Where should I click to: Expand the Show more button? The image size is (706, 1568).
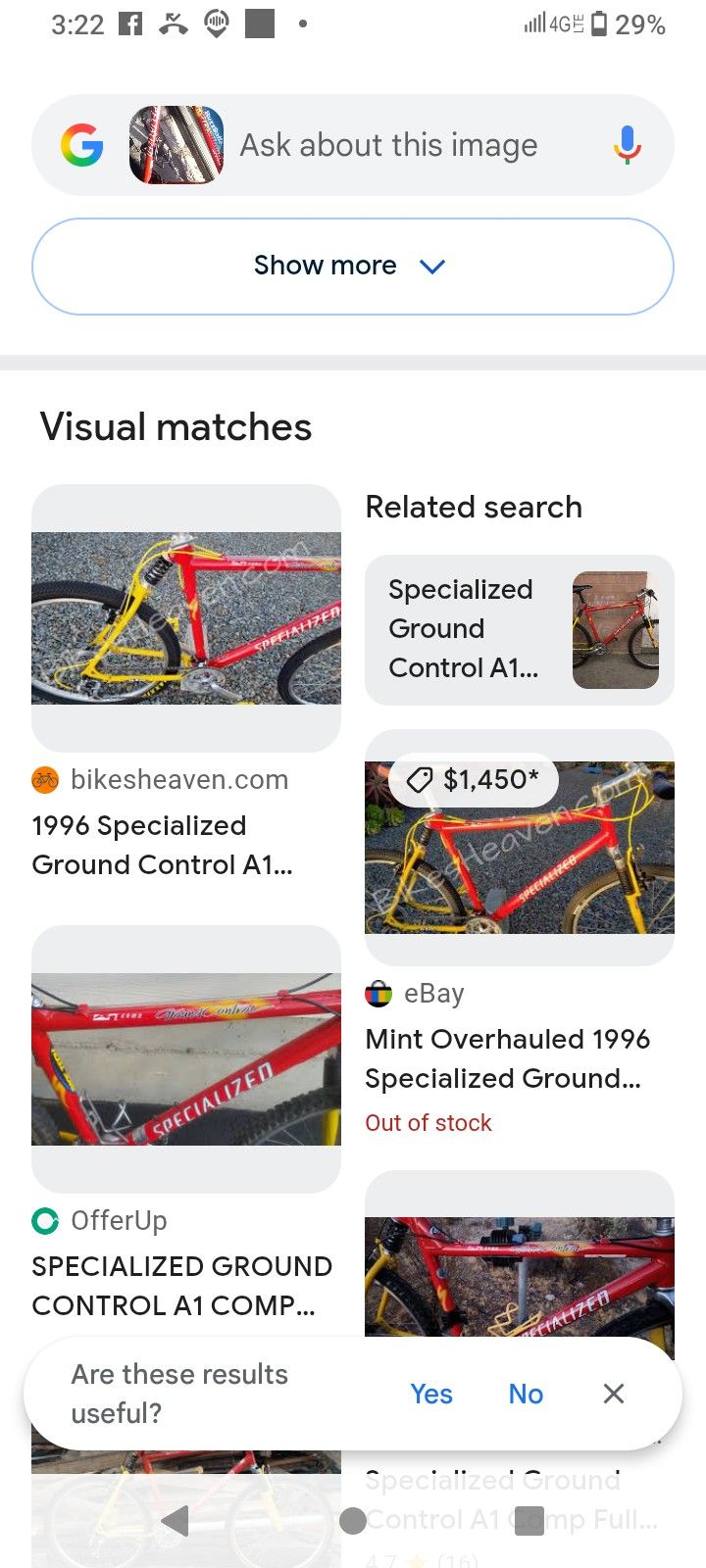[353, 266]
